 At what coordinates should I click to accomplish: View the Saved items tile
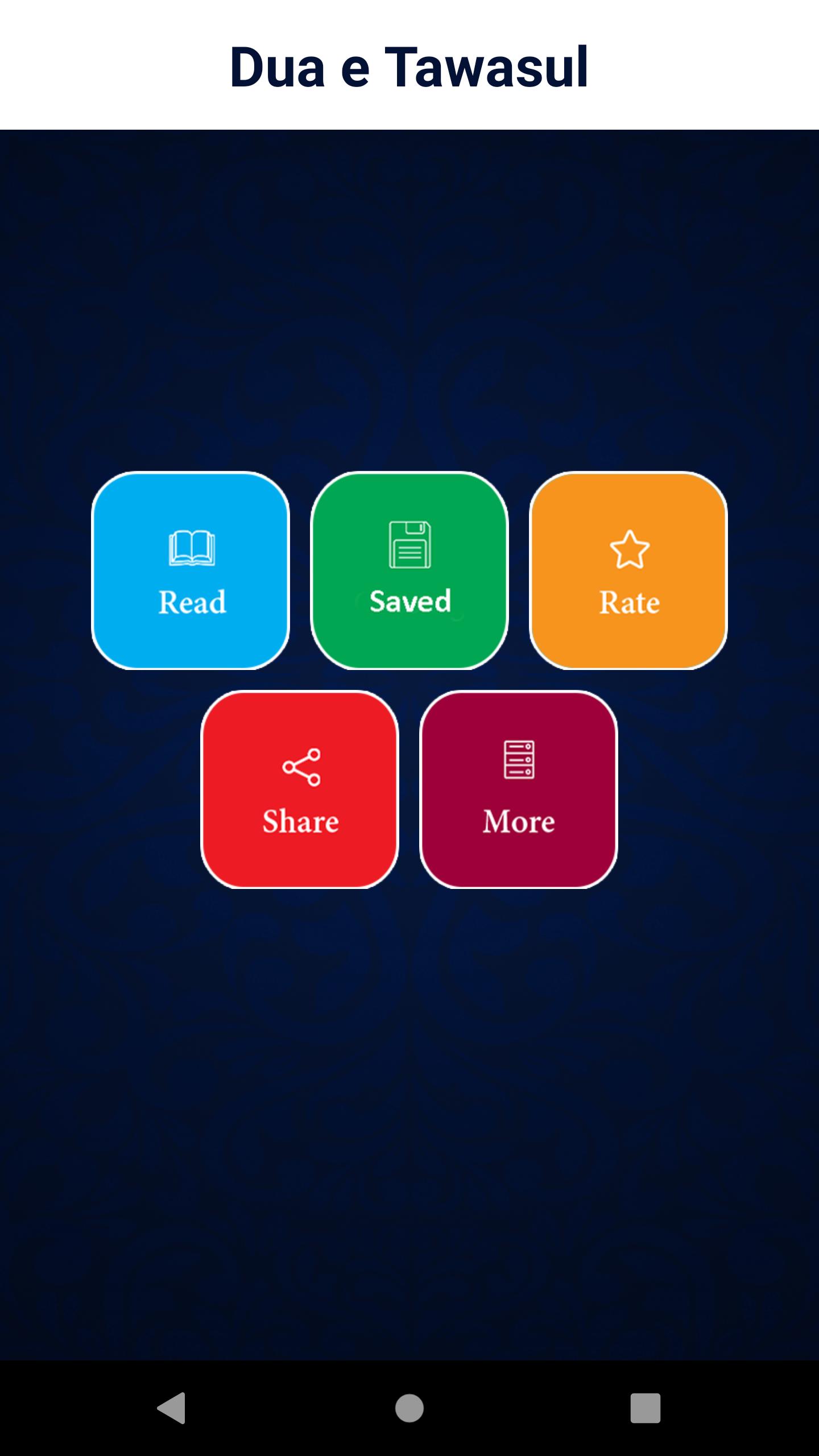(x=409, y=570)
